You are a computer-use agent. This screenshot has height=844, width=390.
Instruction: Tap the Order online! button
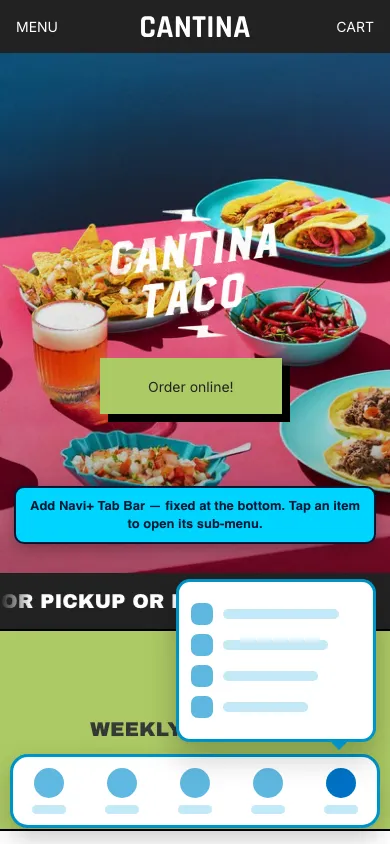tap(191, 386)
